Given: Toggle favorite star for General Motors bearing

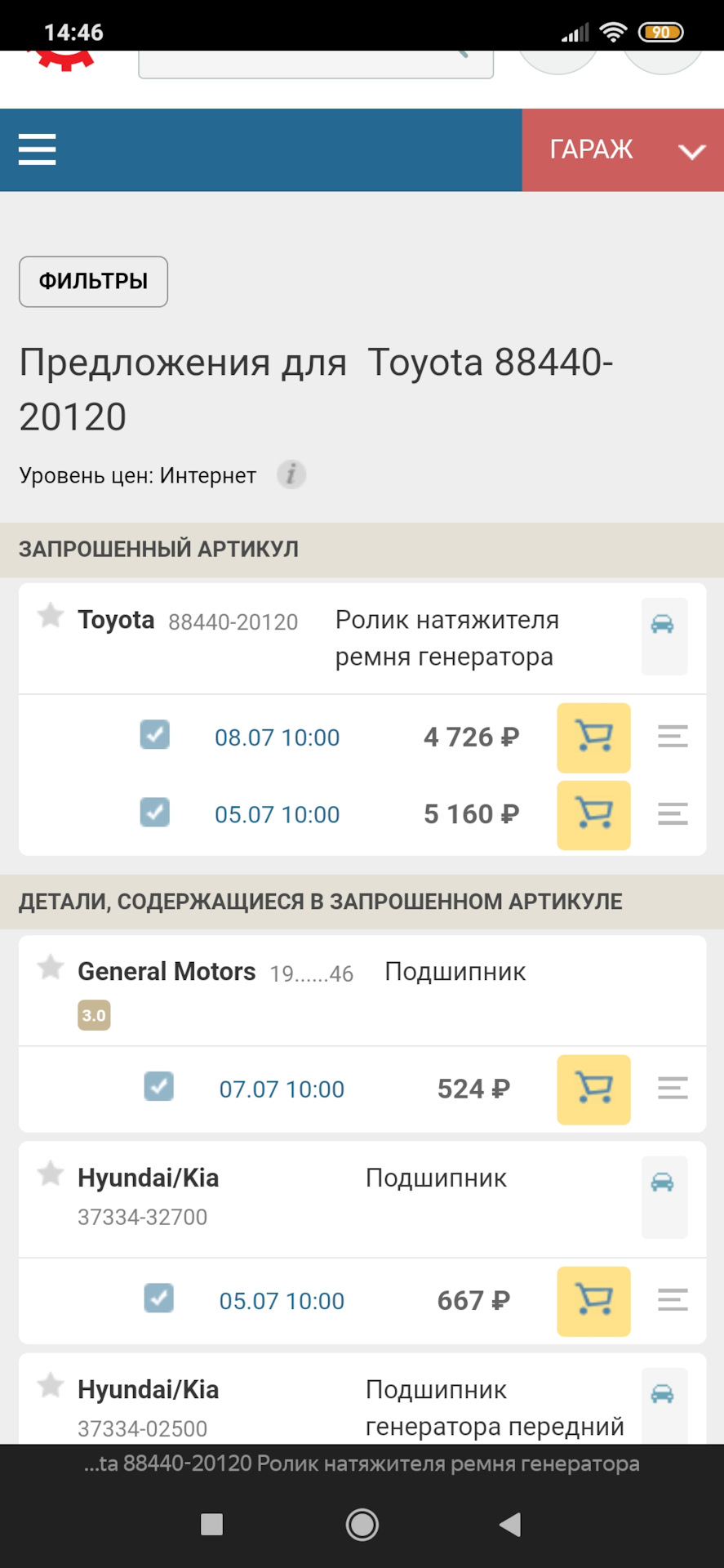Looking at the screenshot, I should [50, 969].
